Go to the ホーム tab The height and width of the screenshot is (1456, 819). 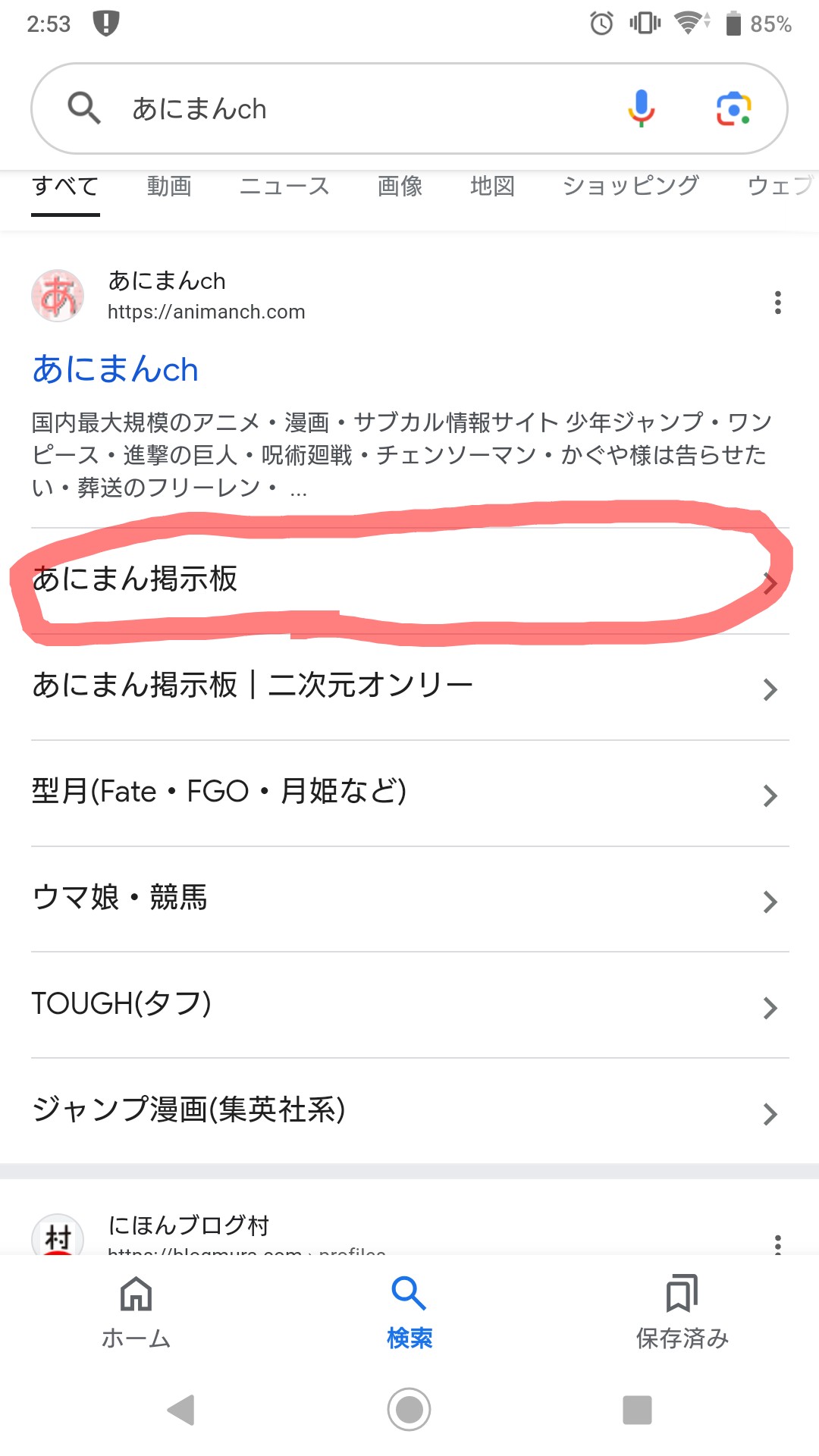136,1312
